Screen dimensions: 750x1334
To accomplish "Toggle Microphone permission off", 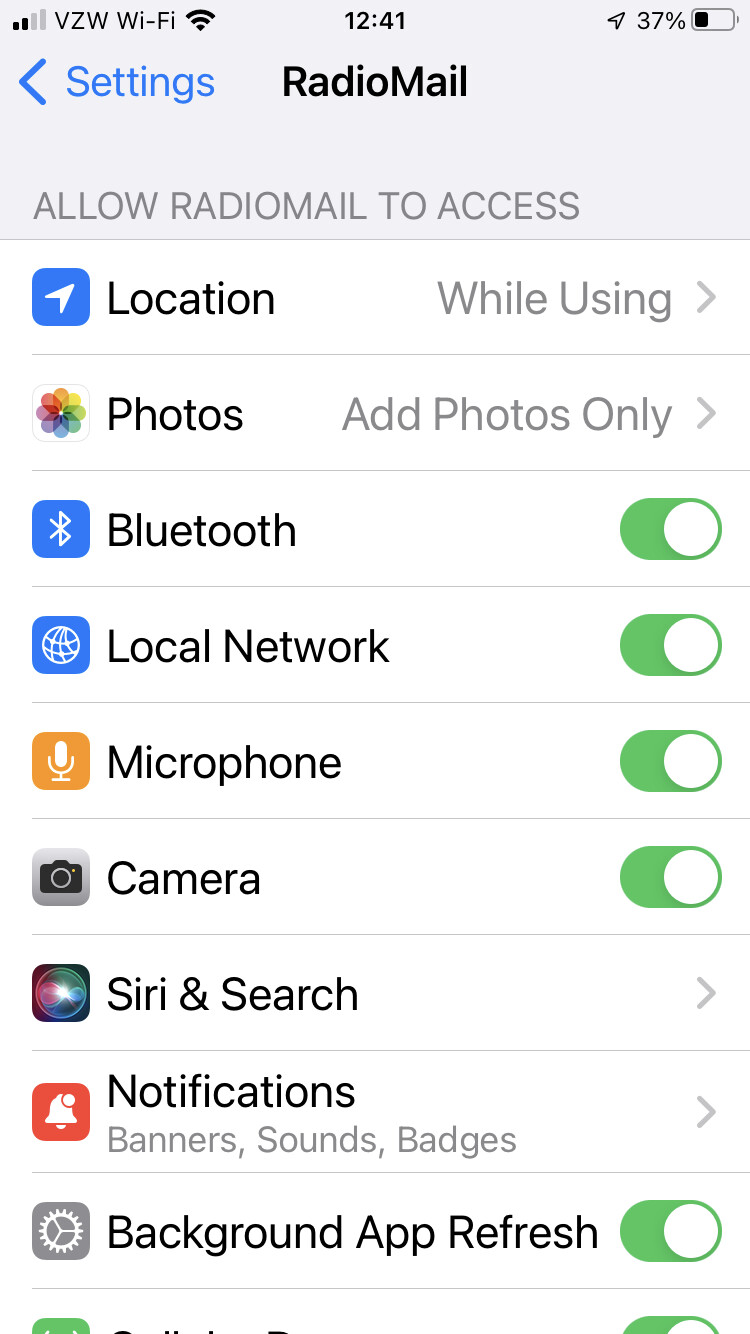I will point(670,762).
